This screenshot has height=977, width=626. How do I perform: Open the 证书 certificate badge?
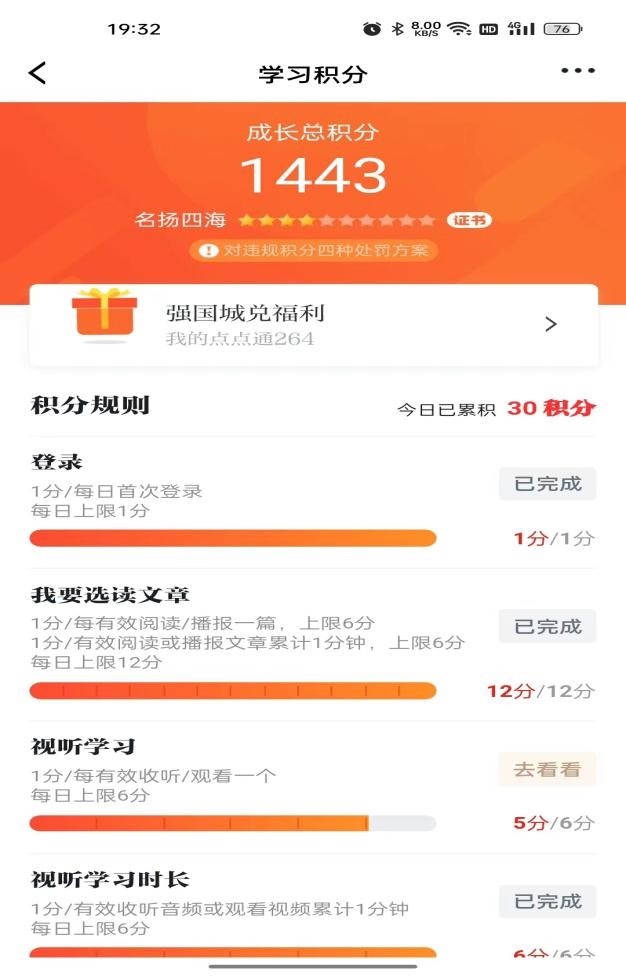(x=469, y=220)
